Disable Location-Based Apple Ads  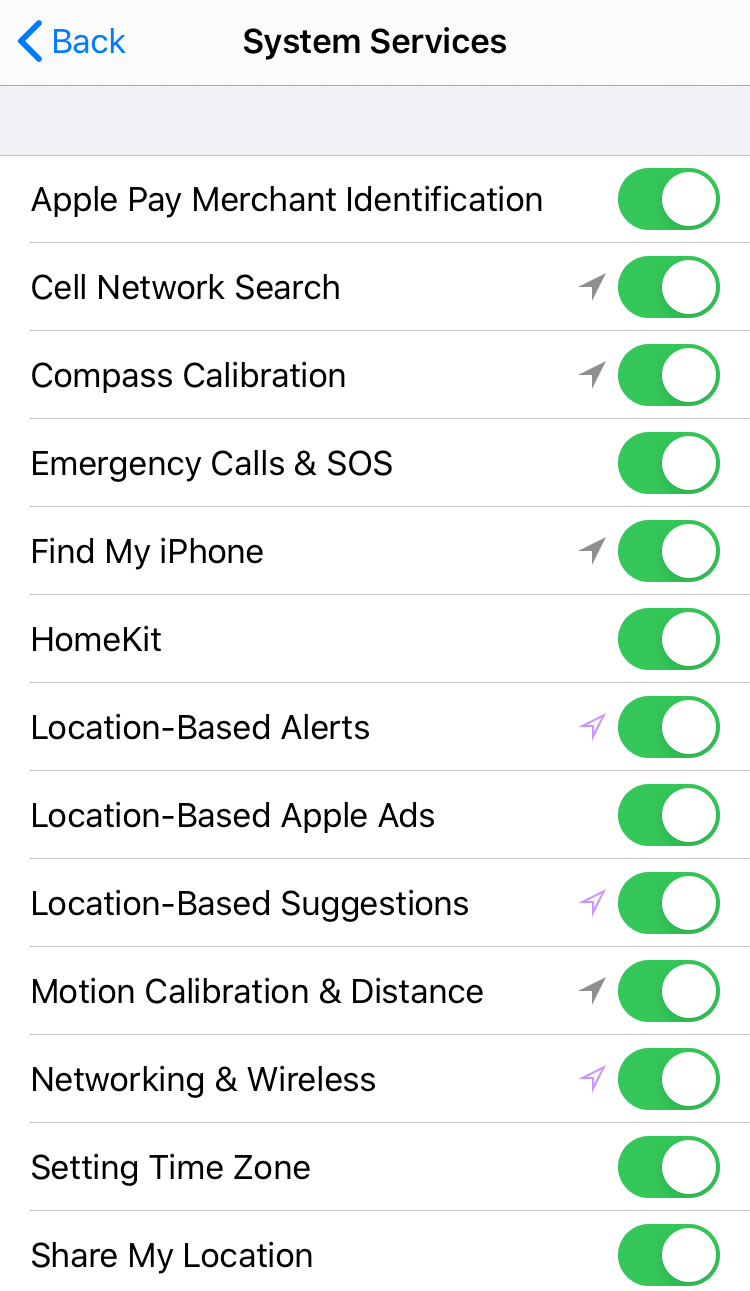[668, 815]
